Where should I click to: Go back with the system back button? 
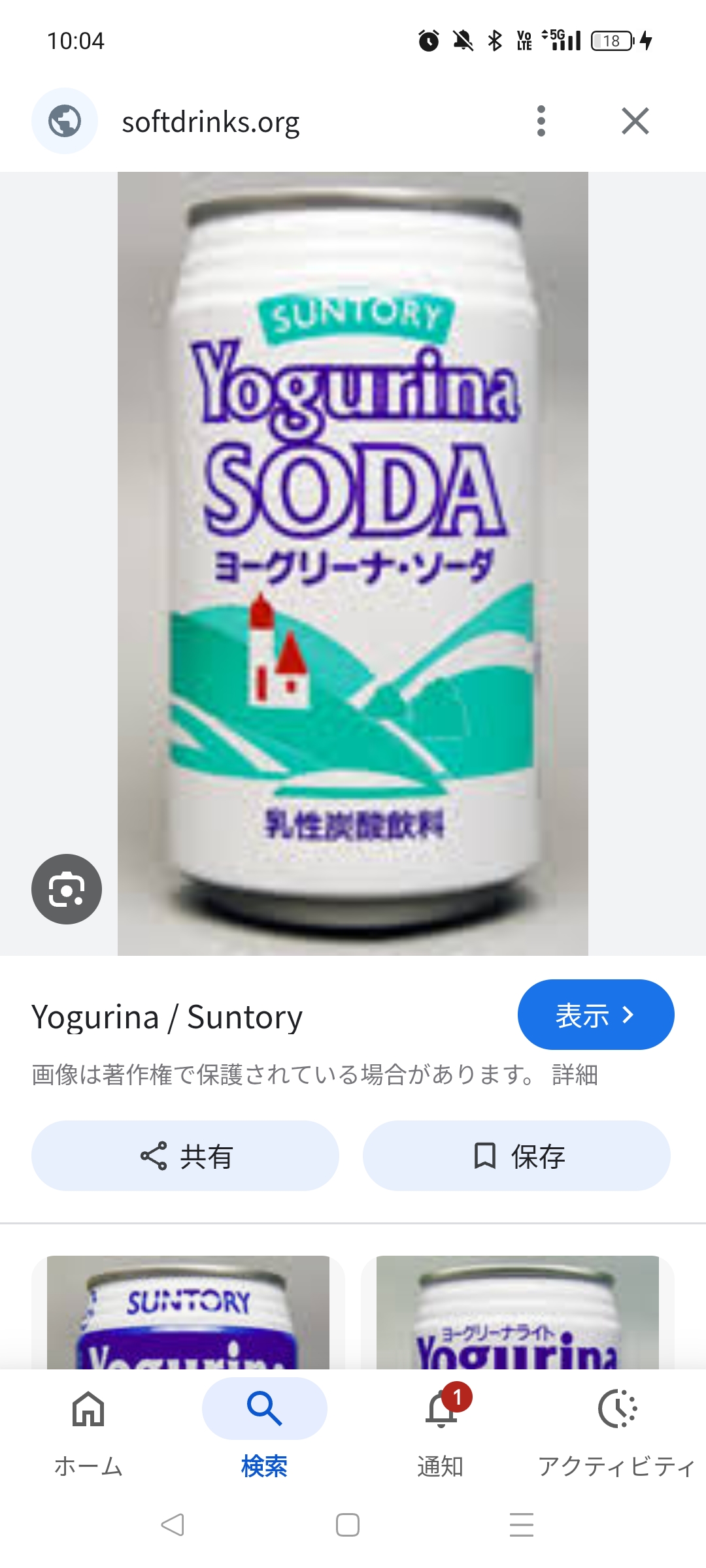tap(173, 1525)
